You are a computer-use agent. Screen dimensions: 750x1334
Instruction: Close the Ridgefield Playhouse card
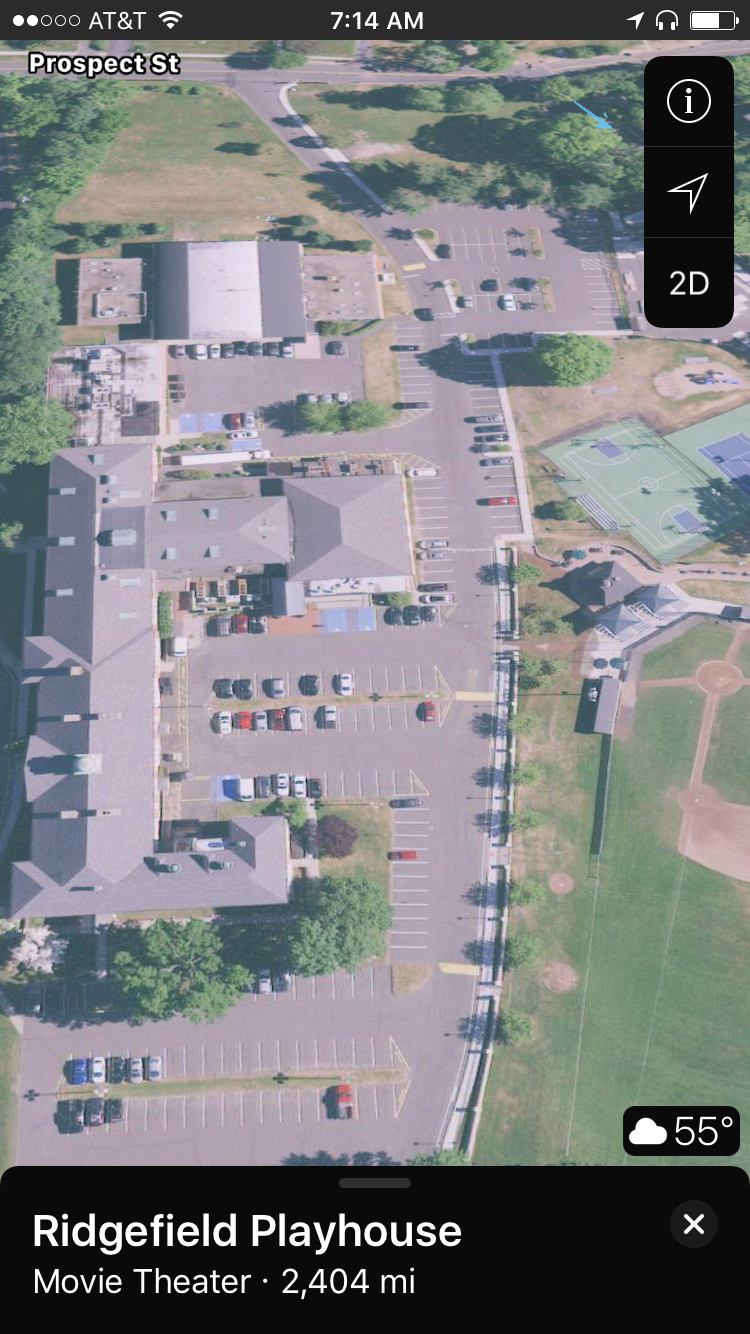(x=694, y=1224)
